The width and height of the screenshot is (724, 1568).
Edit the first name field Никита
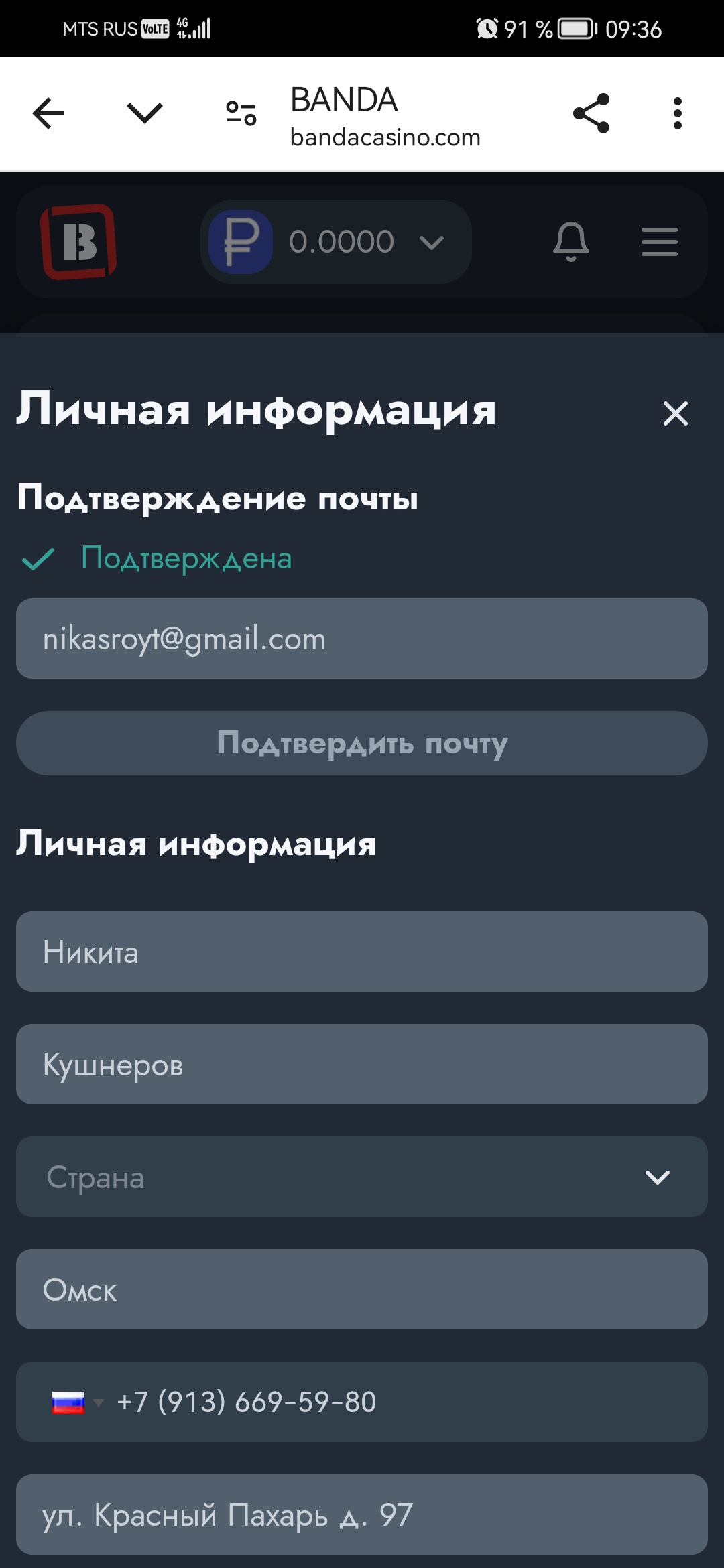pyautogui.click(x=362, y=952)
